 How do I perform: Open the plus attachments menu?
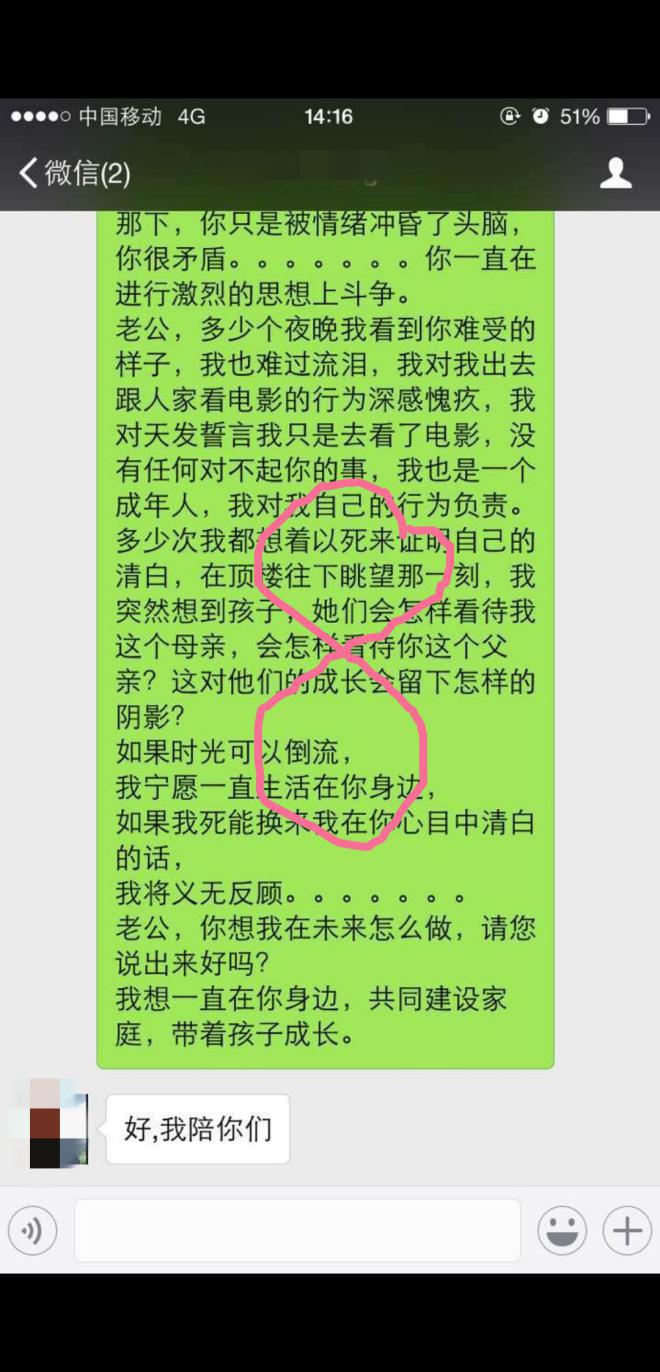pos(627,1230)
